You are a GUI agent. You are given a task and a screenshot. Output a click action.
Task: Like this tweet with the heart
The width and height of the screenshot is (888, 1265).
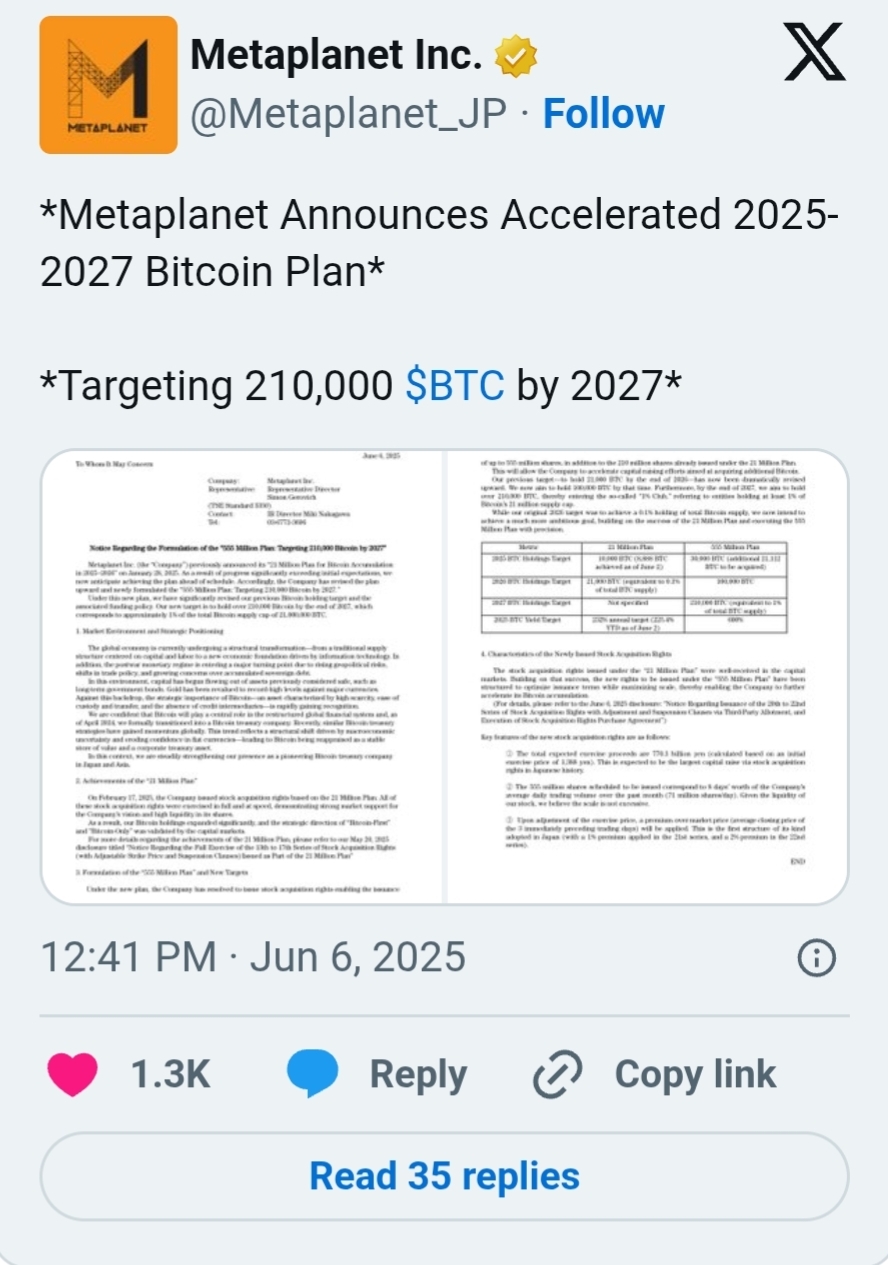[73, 1075]
